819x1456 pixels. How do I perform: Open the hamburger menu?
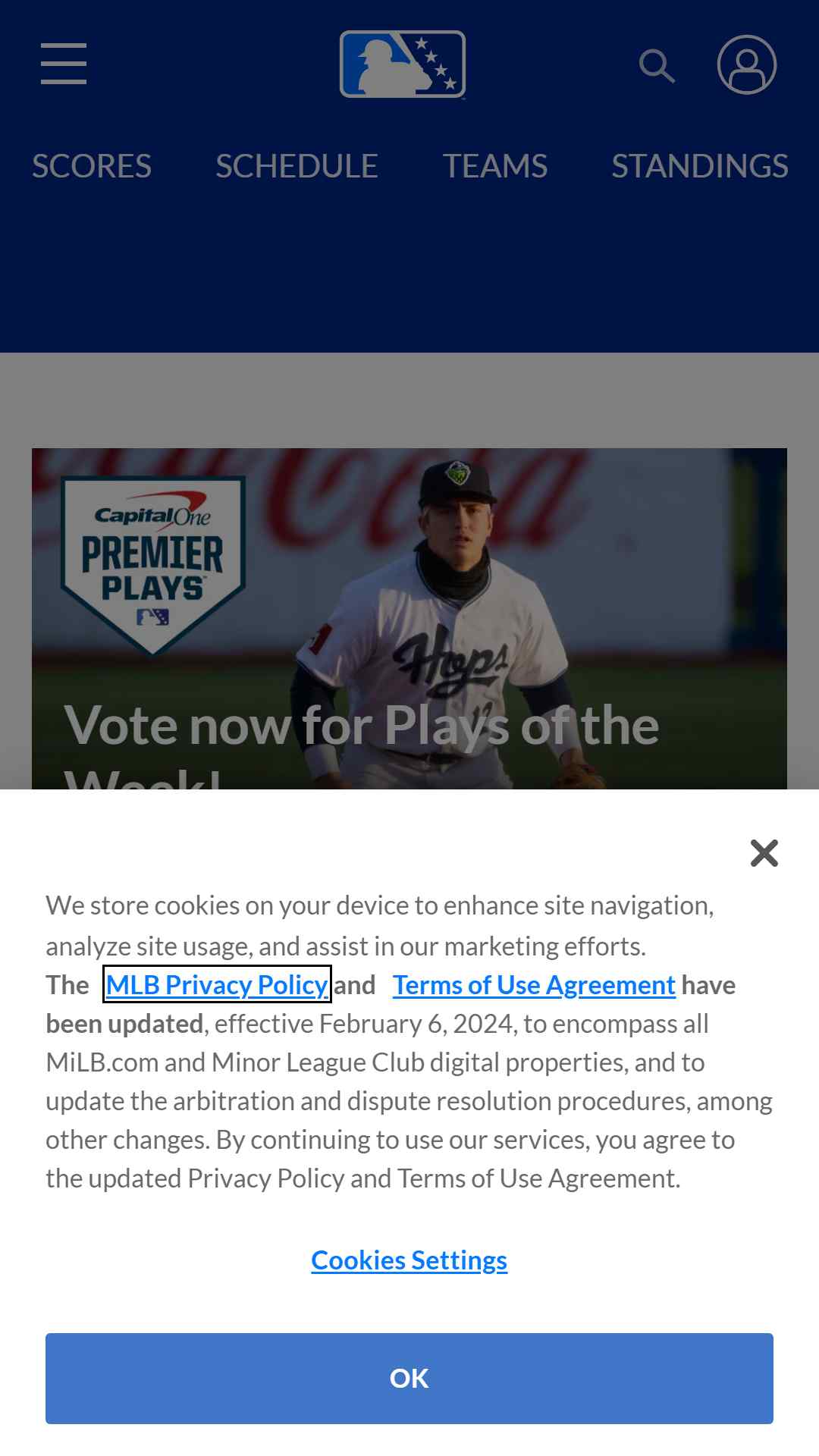click(x=64, y=64)
